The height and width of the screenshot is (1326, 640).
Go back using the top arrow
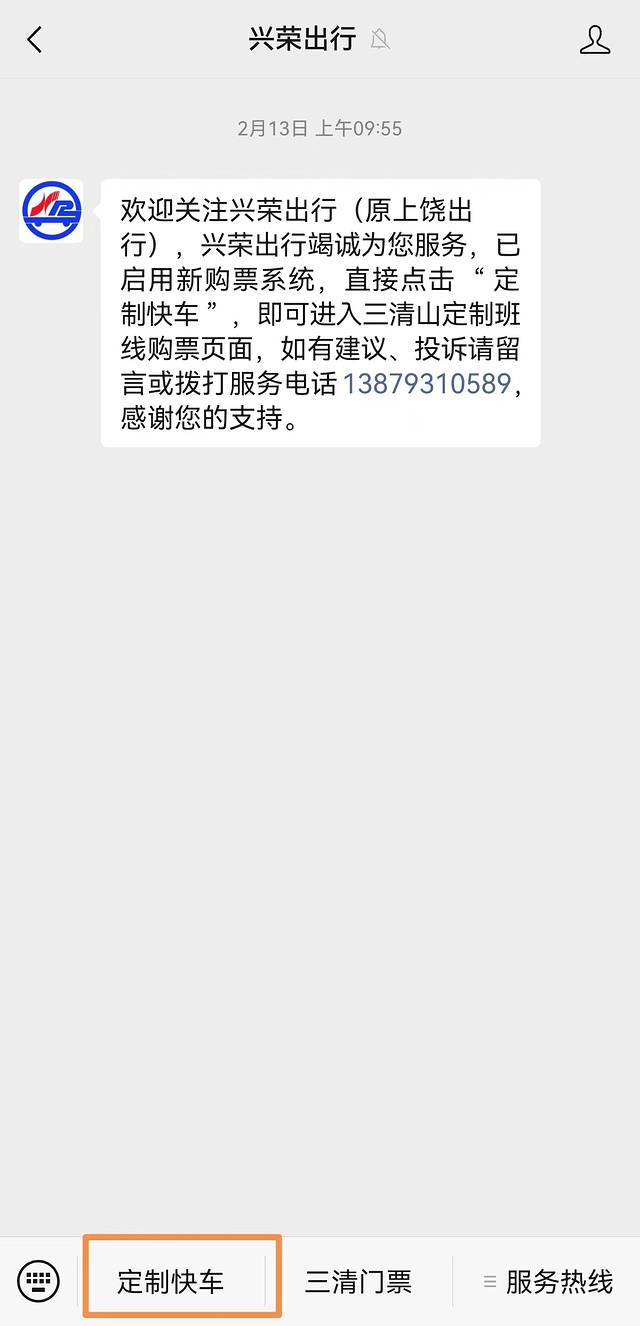click(35, 40)
